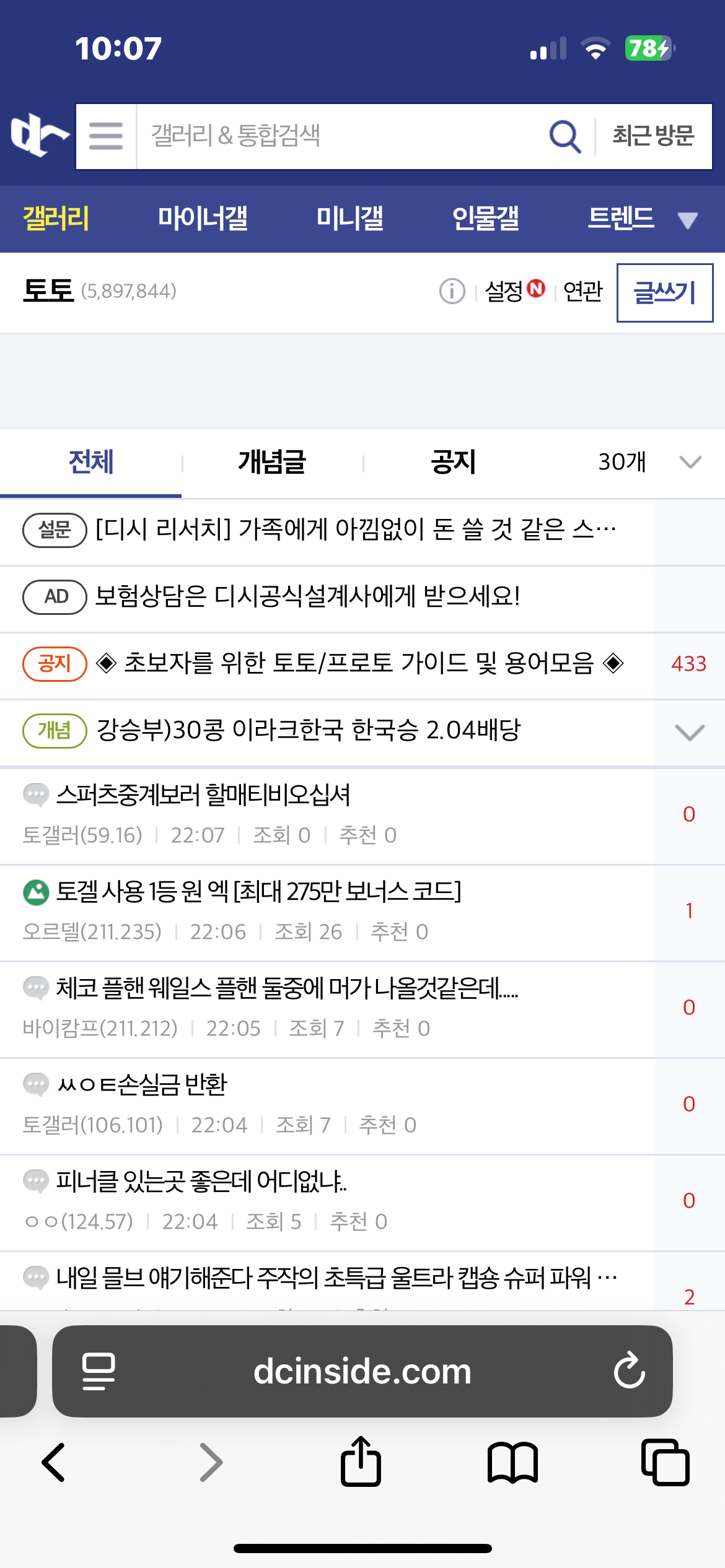This screenshot has width=725, height=1568.
Task: Switch to the 인물갤 tab
Action: (x=485, y=219)
